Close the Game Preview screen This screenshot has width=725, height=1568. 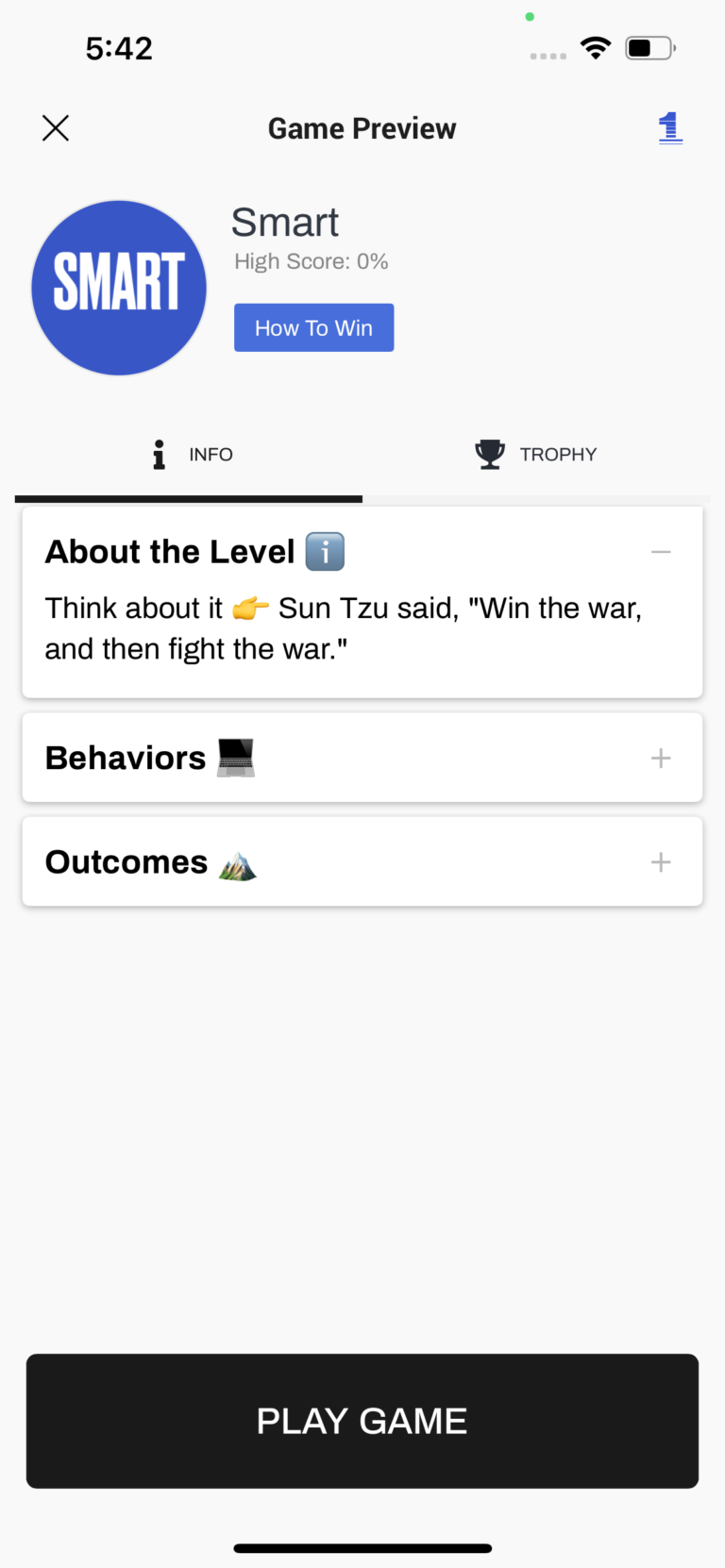(56, 128)
